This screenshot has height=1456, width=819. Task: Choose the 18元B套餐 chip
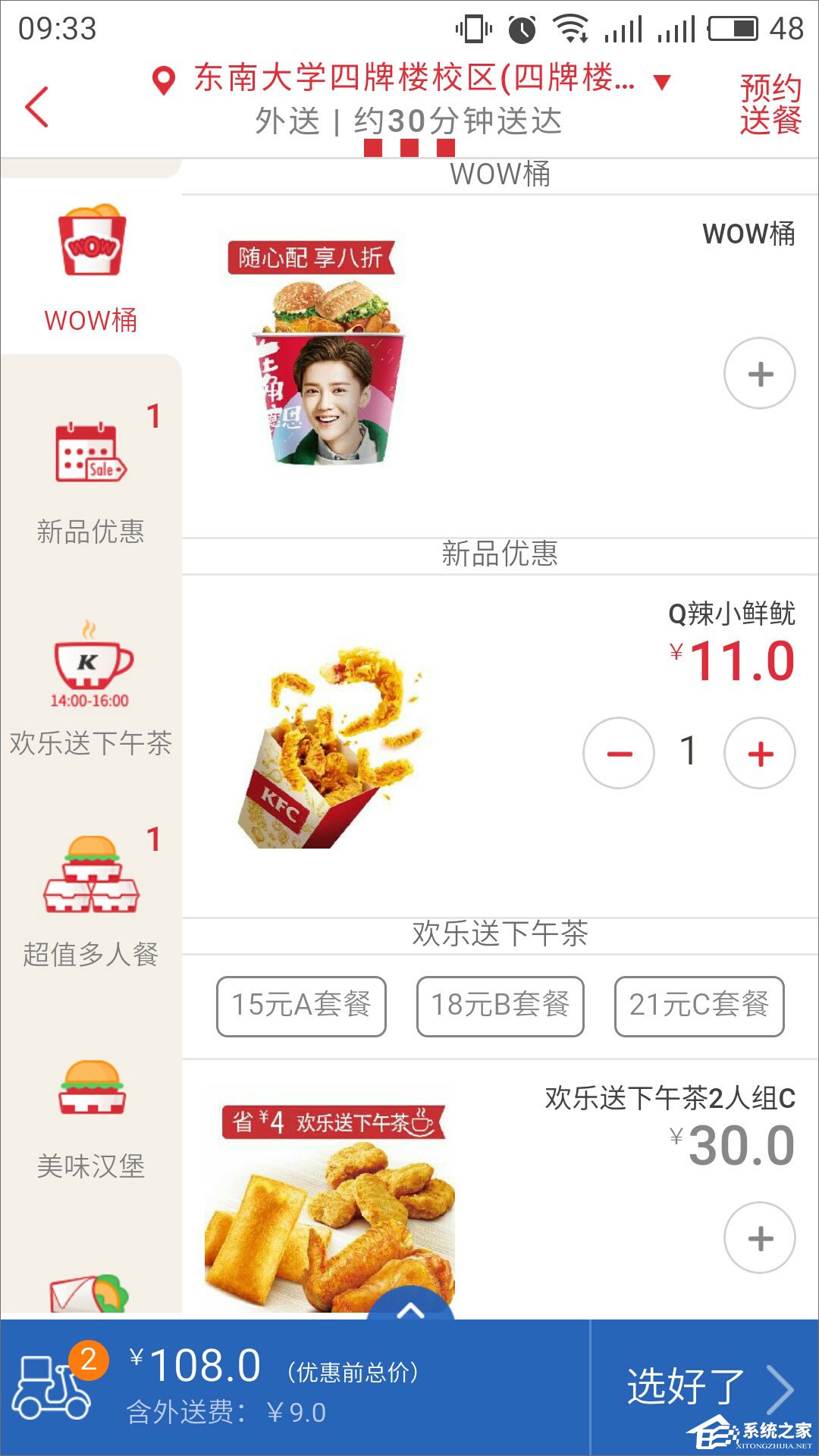coord(500,1006)
